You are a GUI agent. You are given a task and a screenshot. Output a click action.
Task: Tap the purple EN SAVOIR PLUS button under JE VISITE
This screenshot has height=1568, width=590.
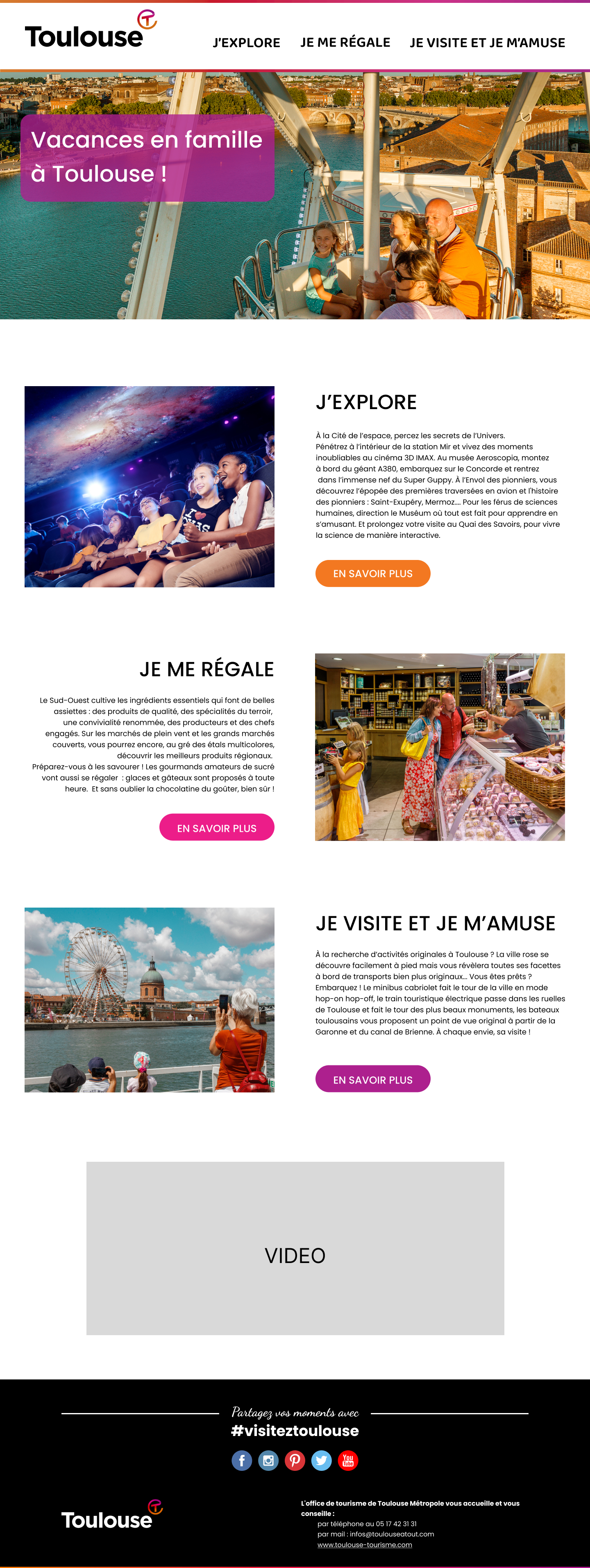point(372,1079)
